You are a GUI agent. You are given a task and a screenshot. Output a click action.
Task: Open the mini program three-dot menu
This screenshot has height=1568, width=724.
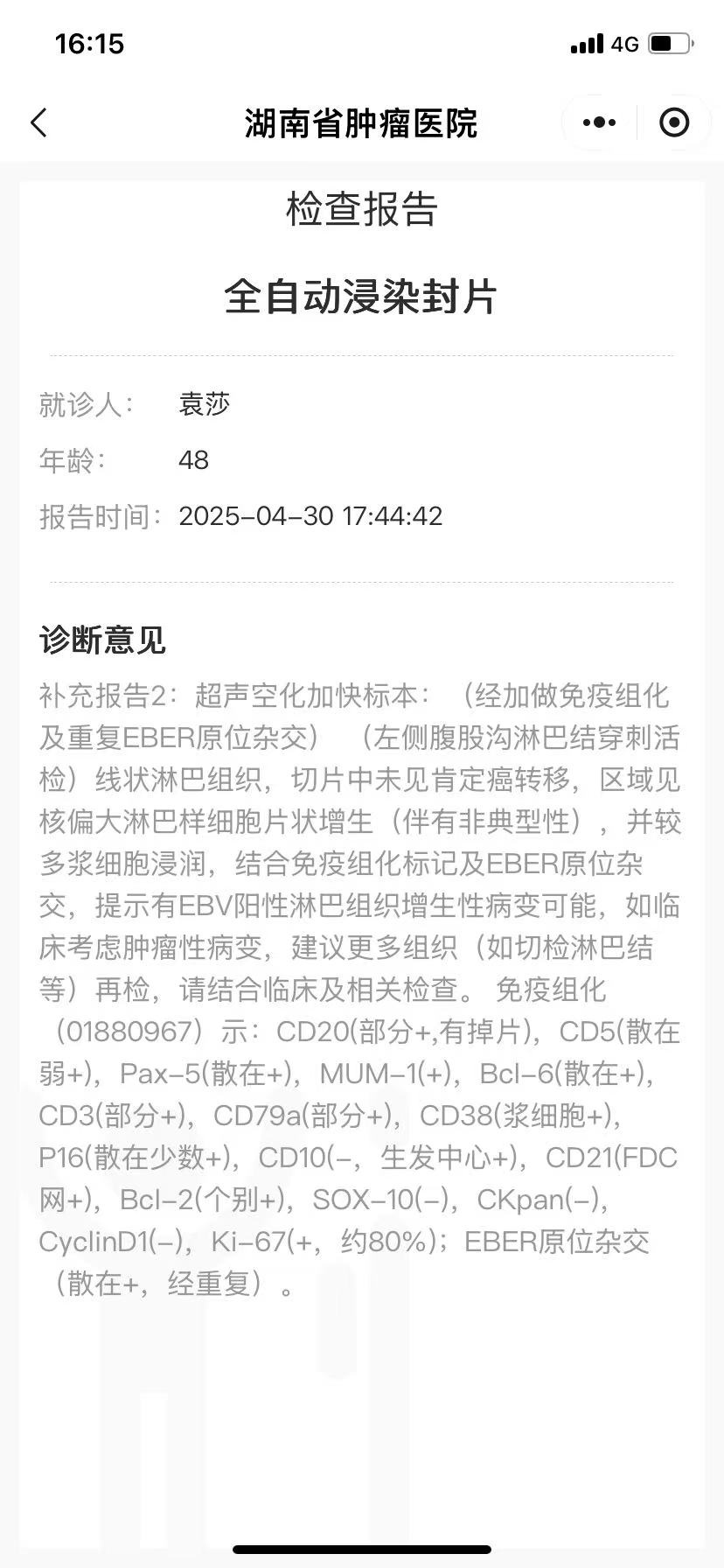[599, 123]
